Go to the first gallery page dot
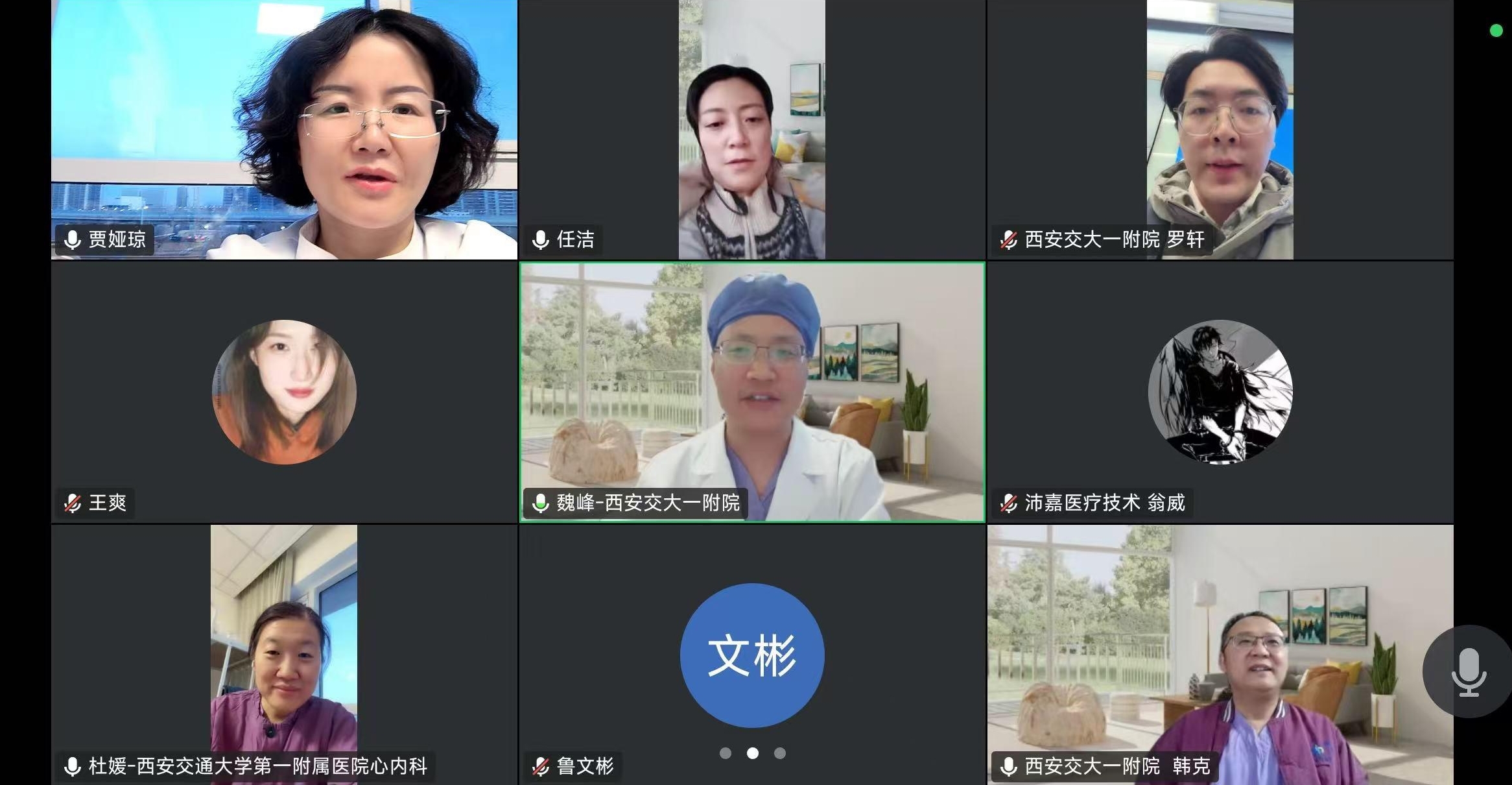 [726, 753]
